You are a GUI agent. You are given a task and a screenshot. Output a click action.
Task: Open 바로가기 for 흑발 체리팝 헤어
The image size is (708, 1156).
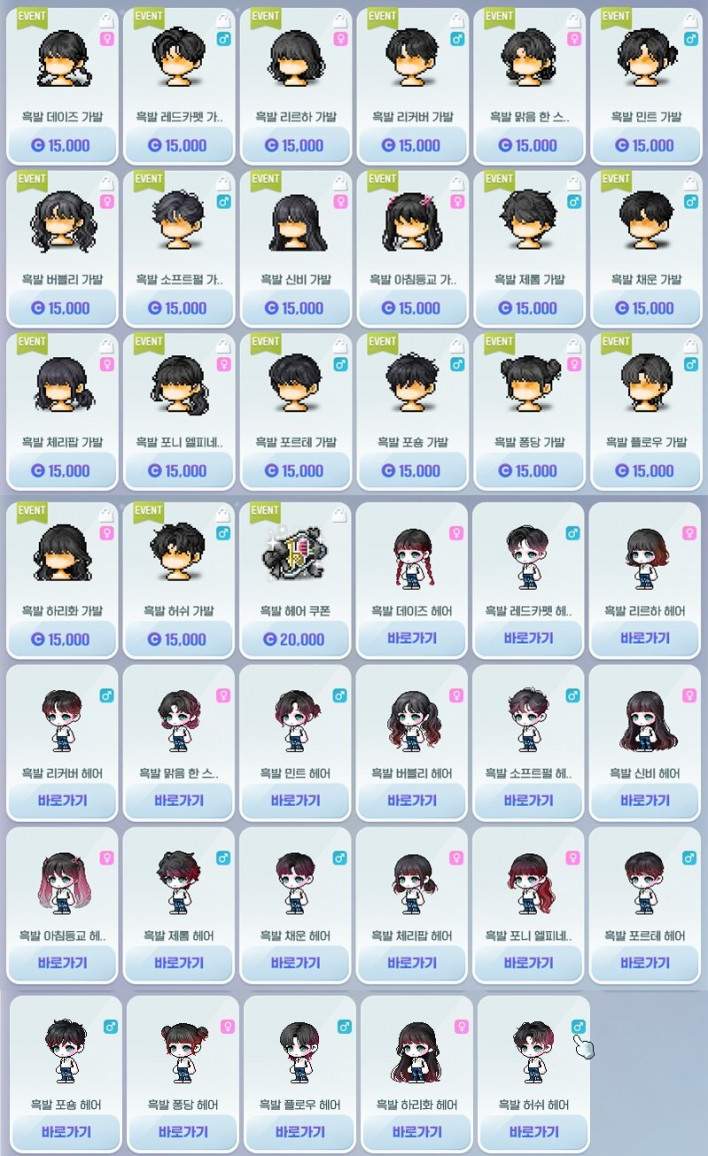click(x=412, y=964)
